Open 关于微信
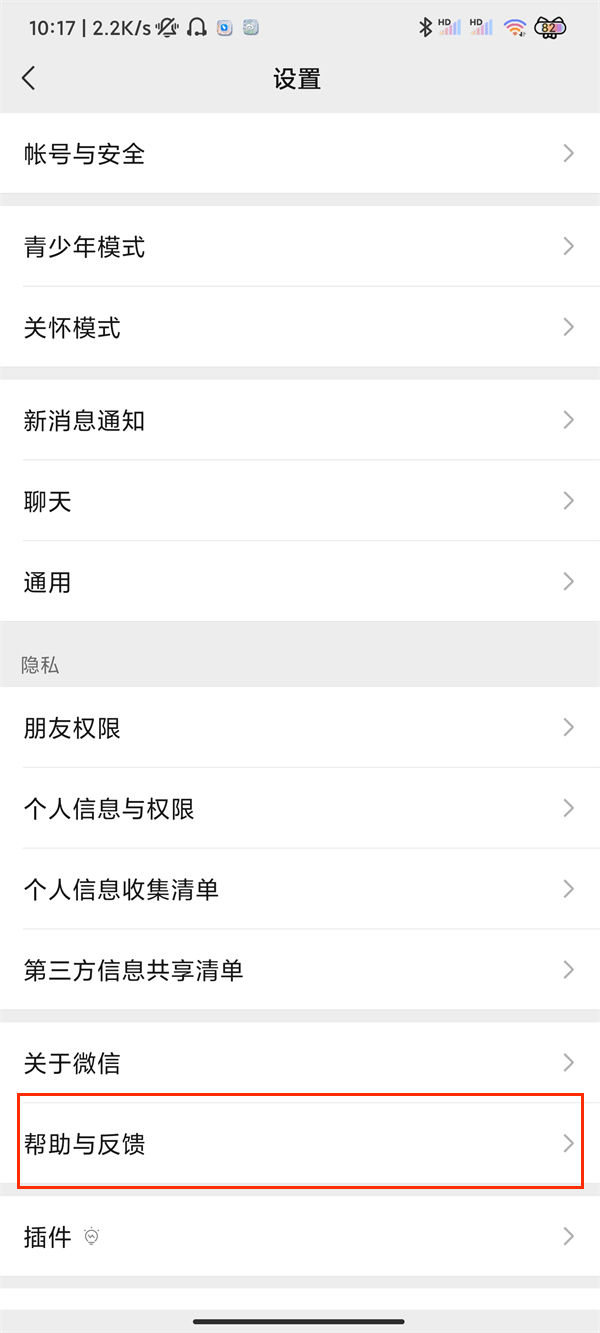This screenshot has width=600, height=1333. point(300,1062)
